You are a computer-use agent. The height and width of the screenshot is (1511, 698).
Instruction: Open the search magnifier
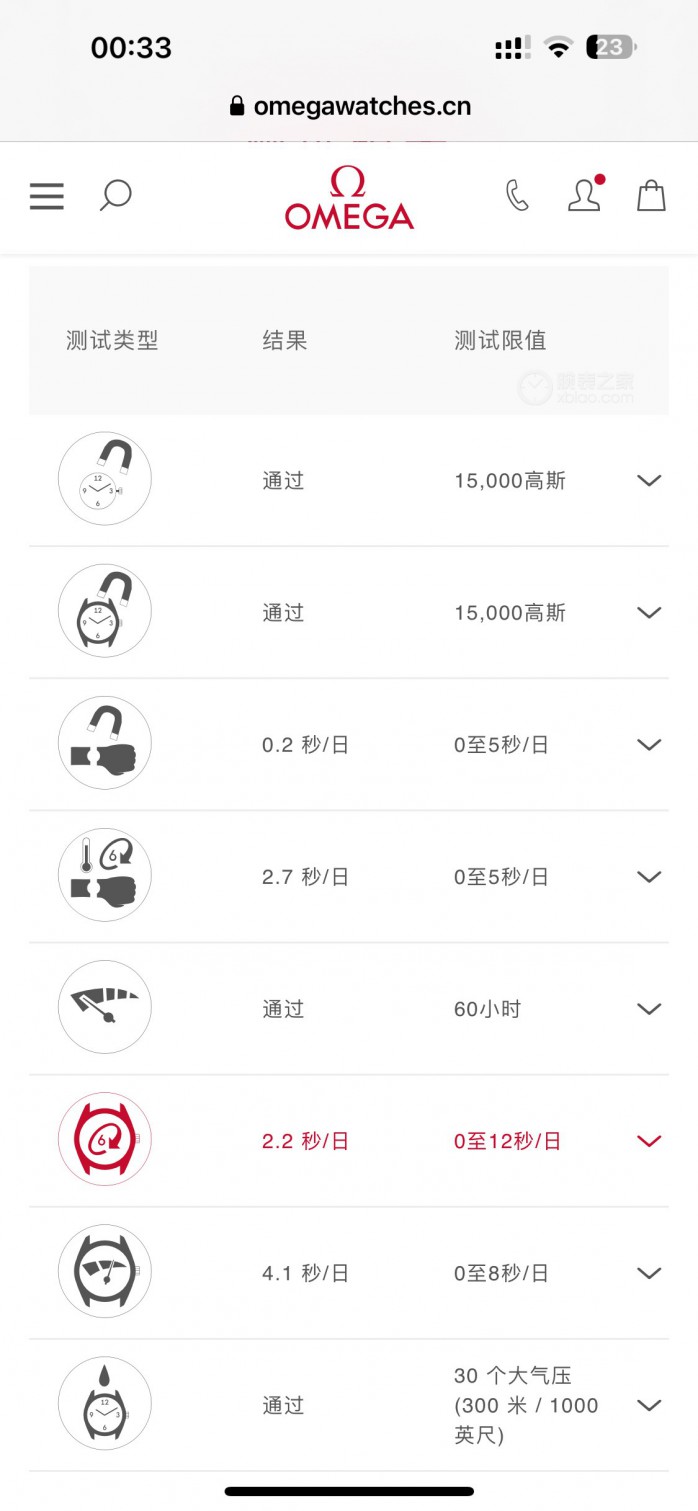pyautogui.click(x=115, y=195)
